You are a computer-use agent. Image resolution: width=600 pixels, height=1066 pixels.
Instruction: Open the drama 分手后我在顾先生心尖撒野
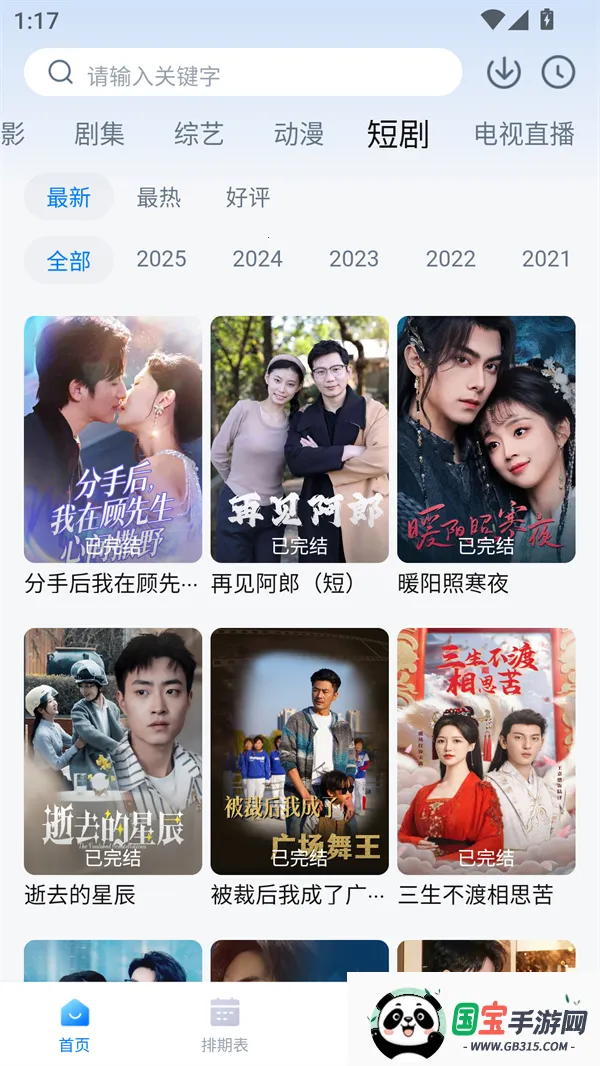(x=113, y=440)
